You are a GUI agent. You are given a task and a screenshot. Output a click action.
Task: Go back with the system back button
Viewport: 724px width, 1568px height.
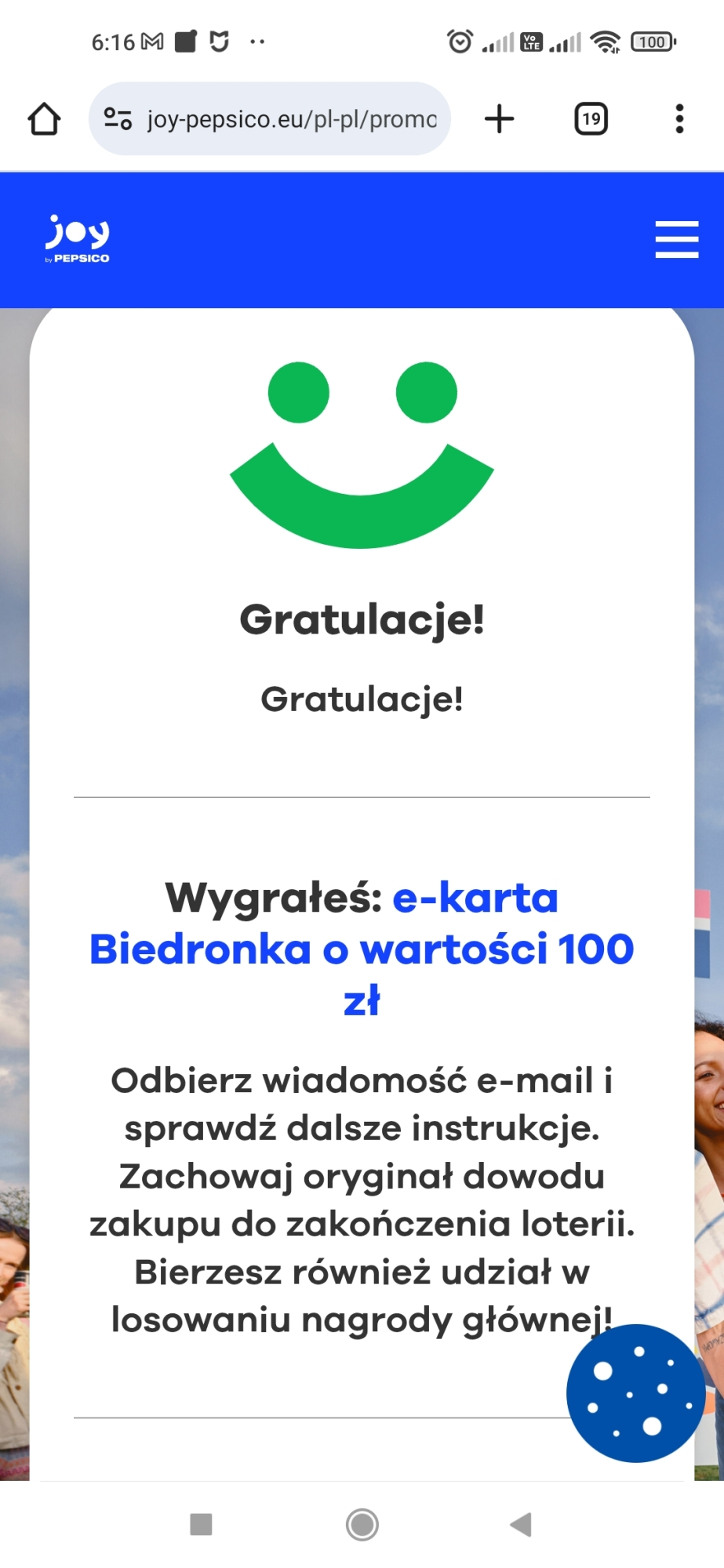[x=521, y=1524]
